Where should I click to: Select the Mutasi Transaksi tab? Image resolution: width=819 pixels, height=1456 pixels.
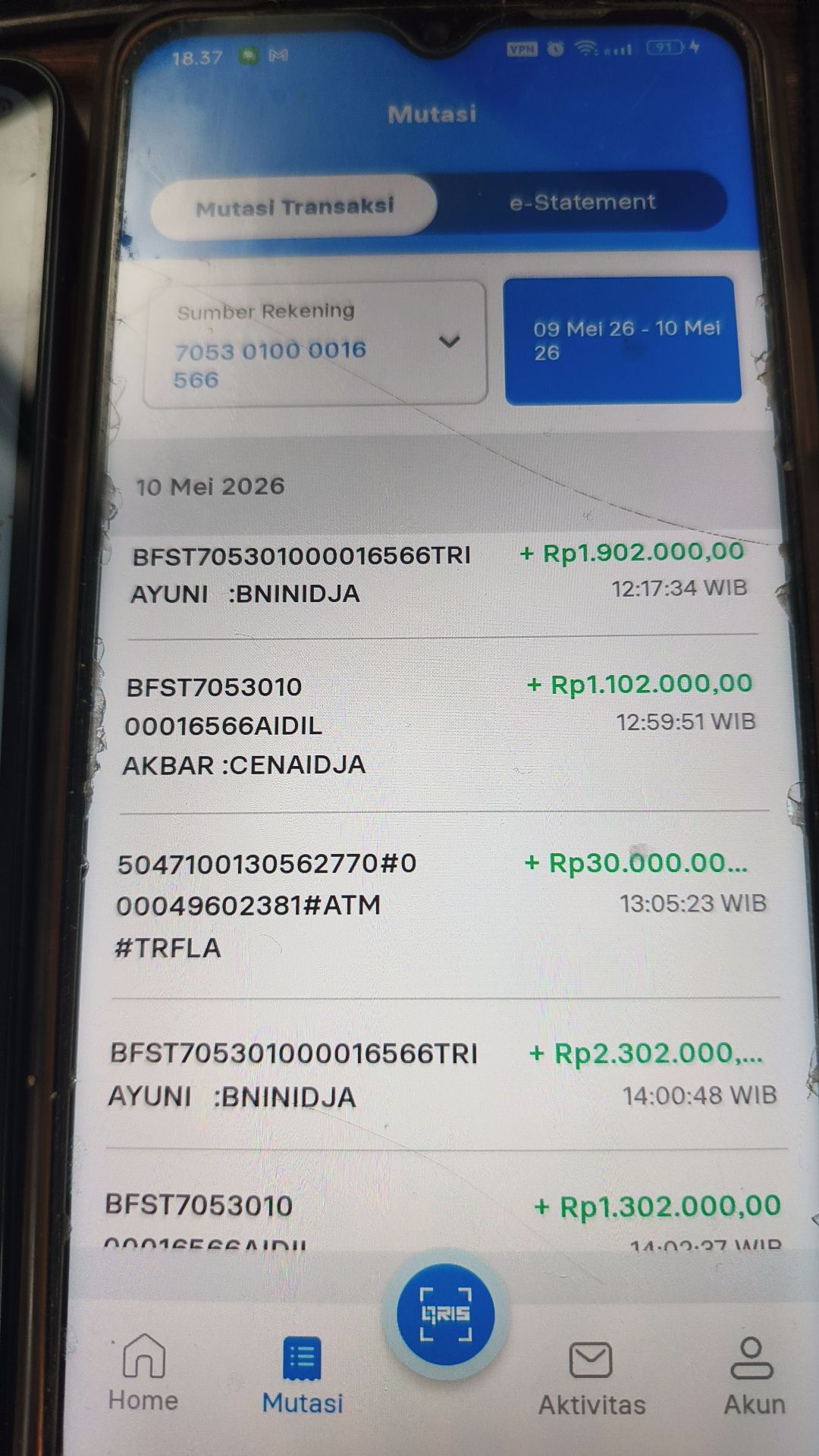click(x=294, y=206)
